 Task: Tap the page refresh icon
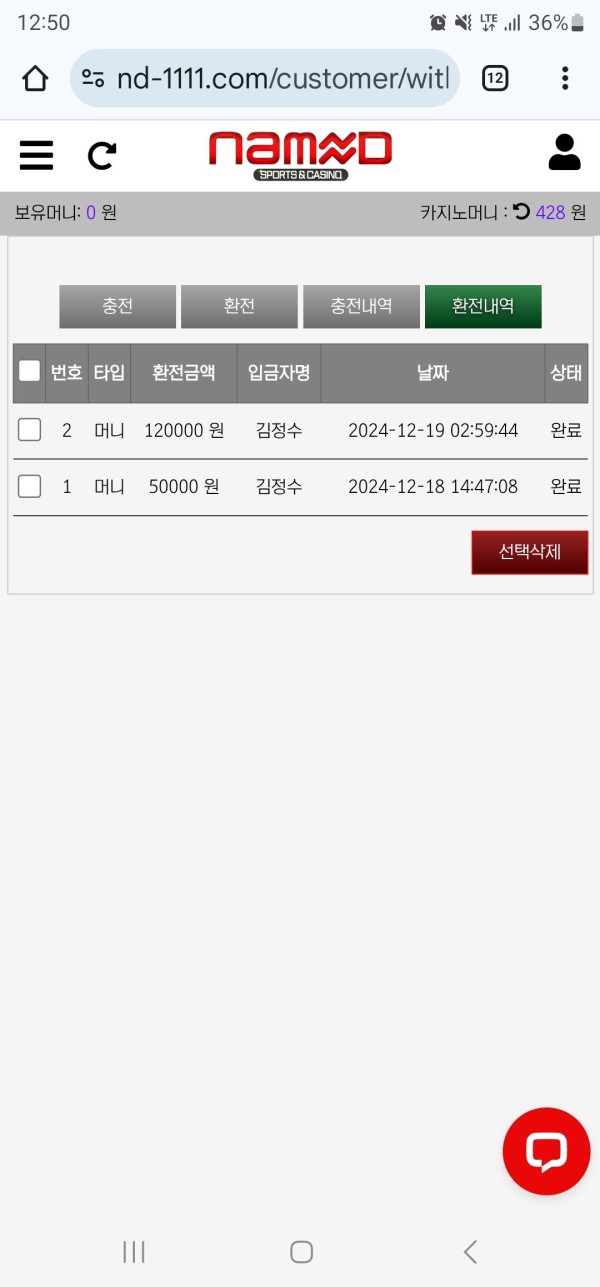click(x=101, y=155)
